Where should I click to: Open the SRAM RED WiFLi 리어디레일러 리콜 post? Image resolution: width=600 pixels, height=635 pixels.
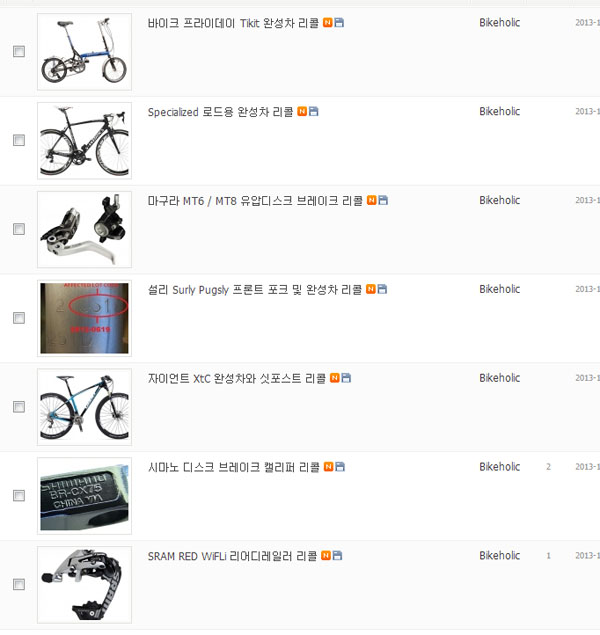(232, 556)
